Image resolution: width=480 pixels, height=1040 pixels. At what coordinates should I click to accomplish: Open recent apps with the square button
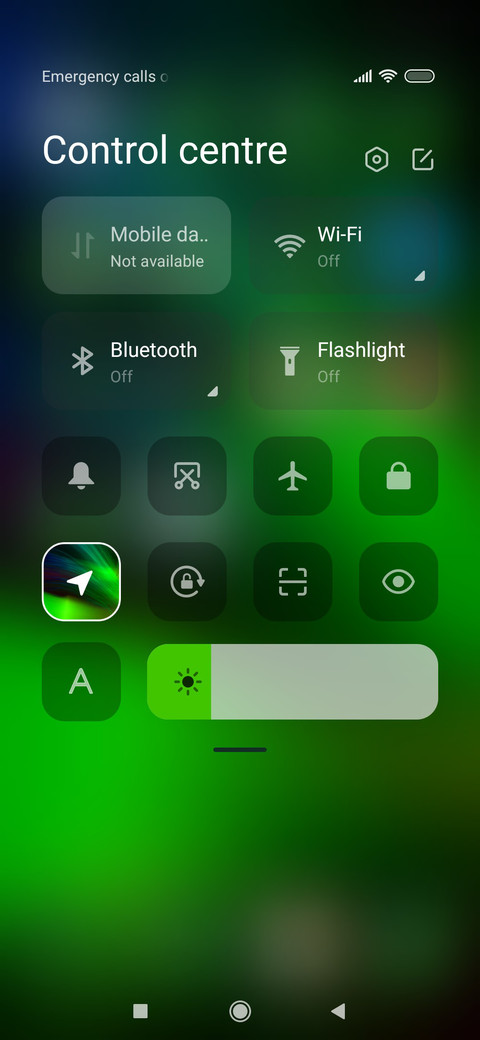tap(141, 1011)
